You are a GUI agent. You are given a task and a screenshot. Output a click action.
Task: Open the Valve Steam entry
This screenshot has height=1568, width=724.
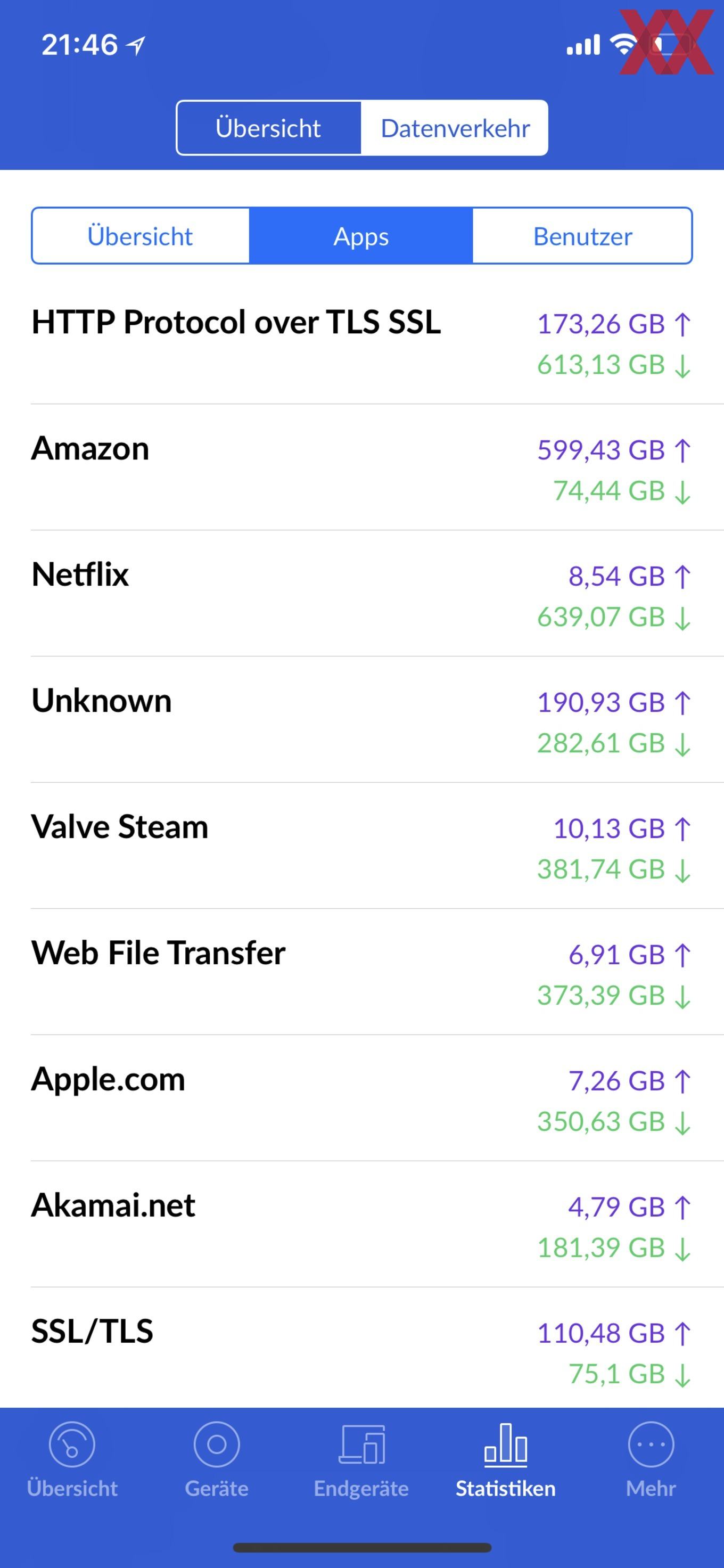click(362, 846)
